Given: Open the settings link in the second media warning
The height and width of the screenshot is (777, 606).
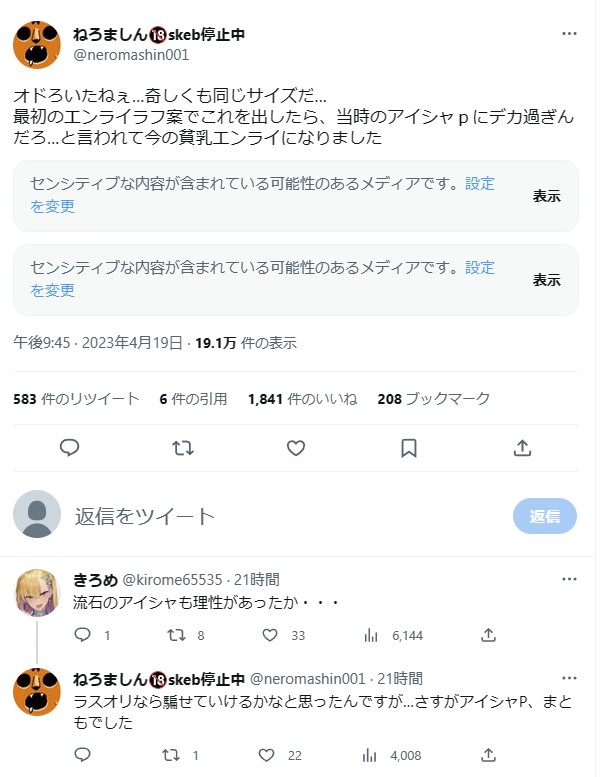Looking at the screenshot, I should (x=480, y=268).
